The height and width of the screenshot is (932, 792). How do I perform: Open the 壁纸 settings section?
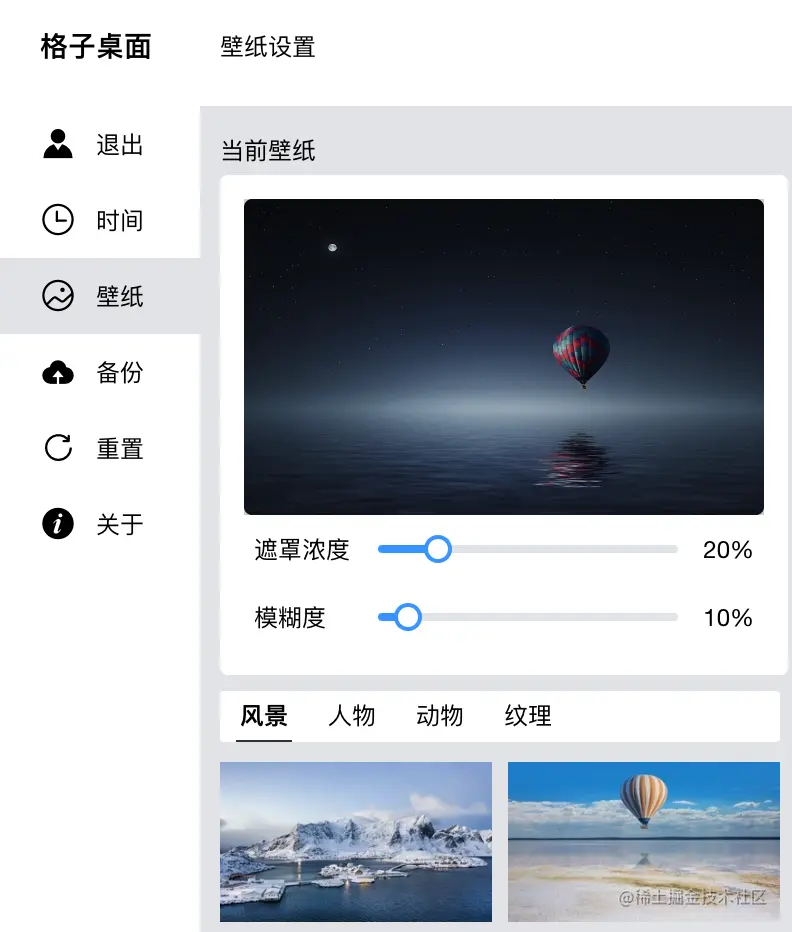[100, 297]
